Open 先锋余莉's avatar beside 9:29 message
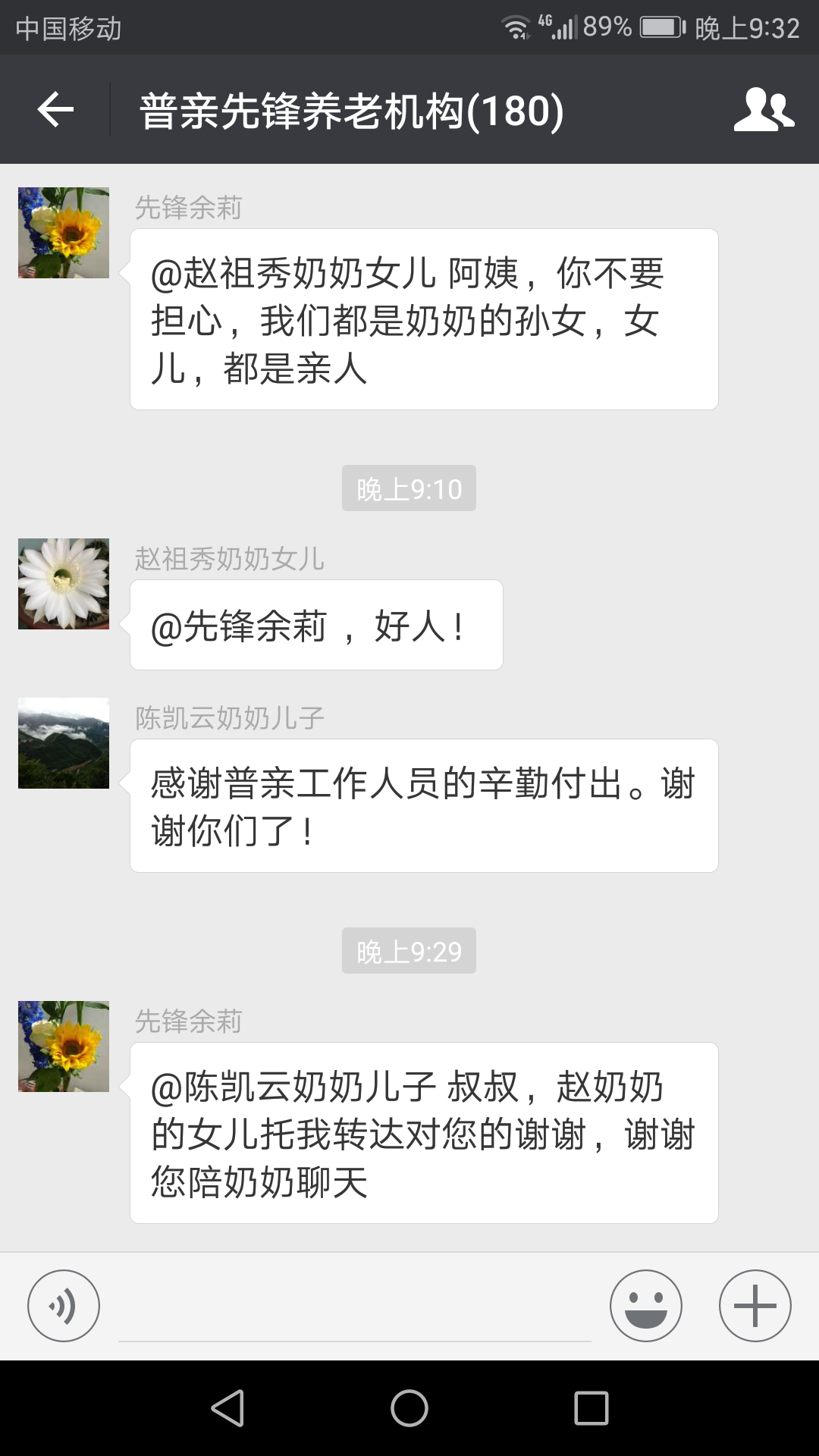This screenshot has width=819, height=1456. coord(64,1046)
